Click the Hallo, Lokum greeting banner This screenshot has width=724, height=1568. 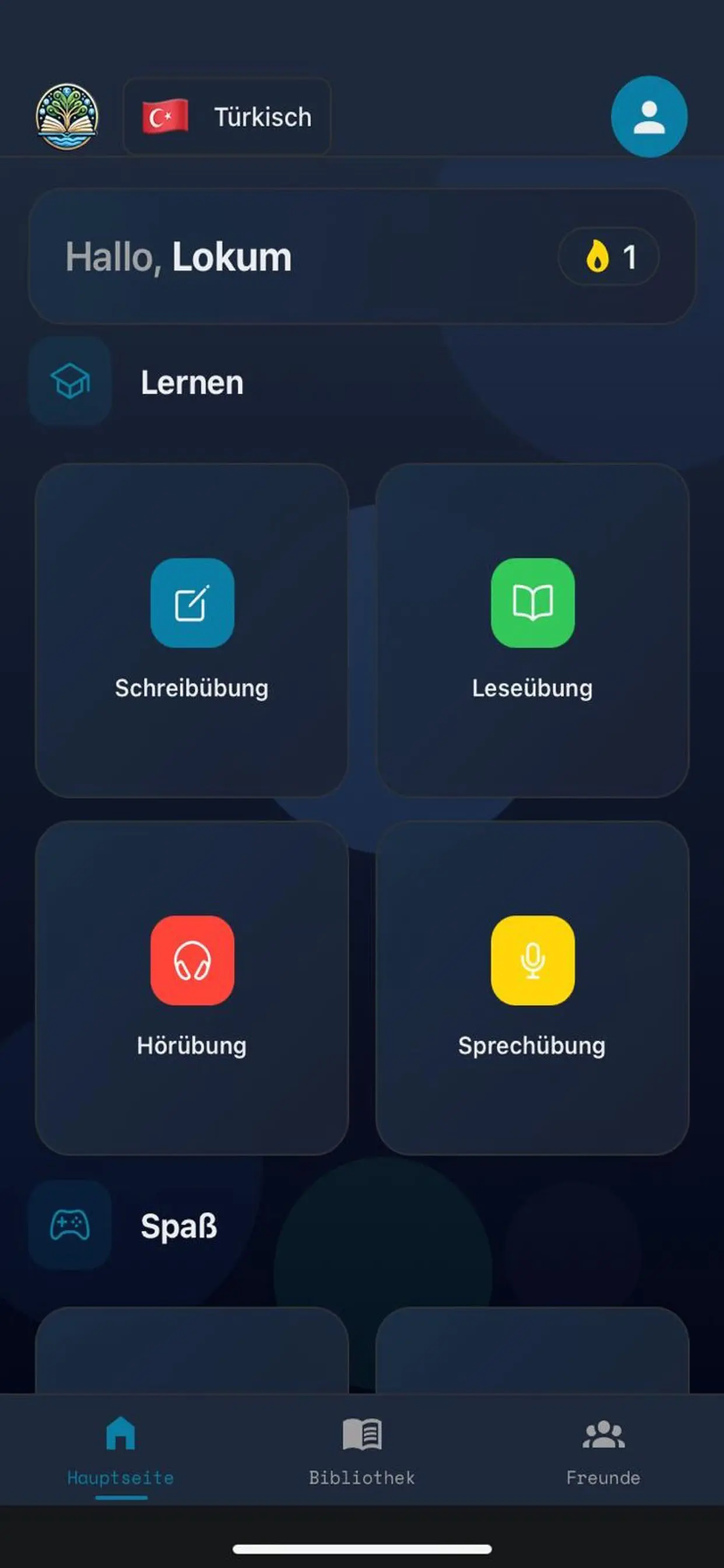pyautogui.click(x=362, y=256)
